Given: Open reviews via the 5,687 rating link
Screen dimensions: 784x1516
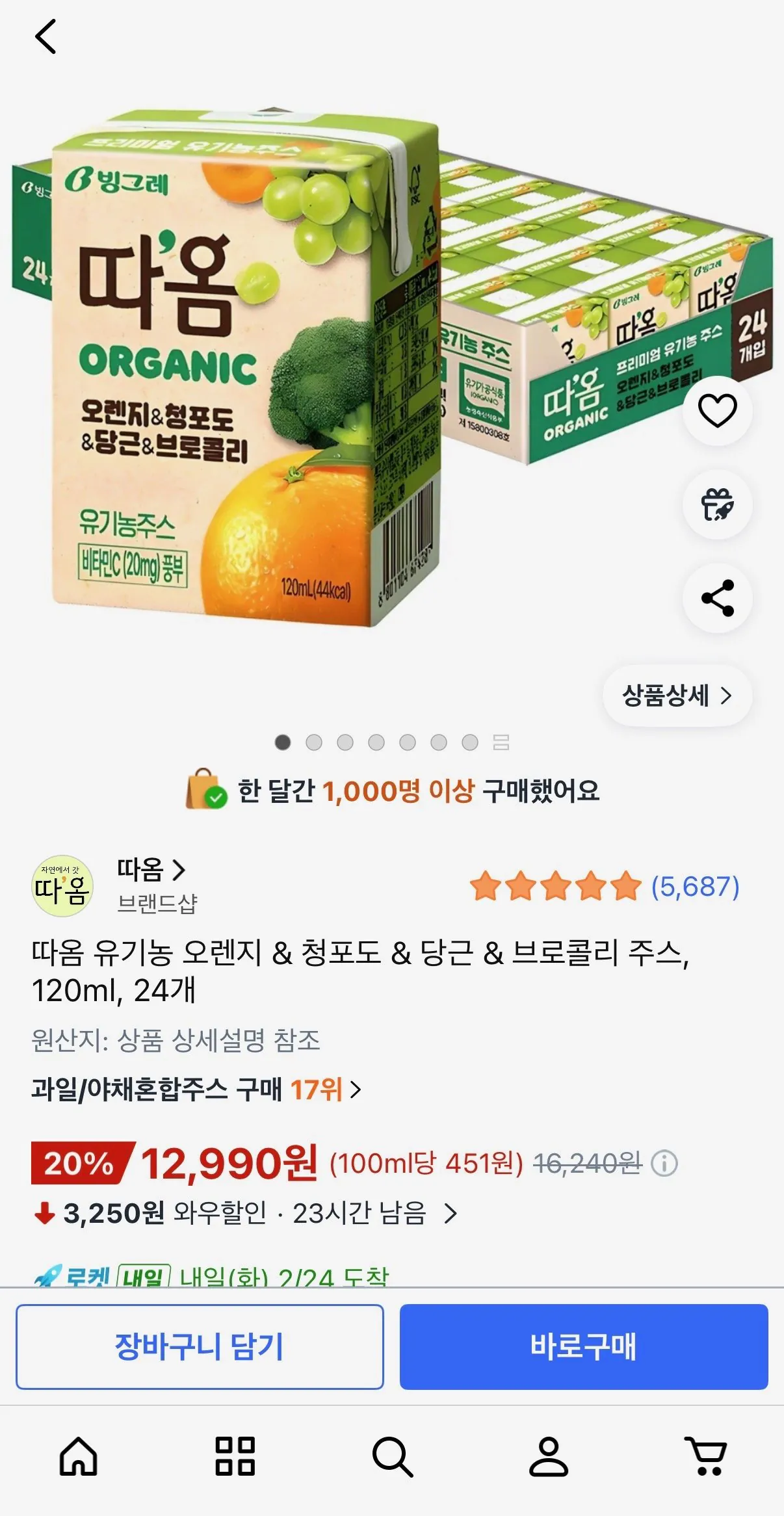Looking at the screenshot, I should tap(694, 883).
